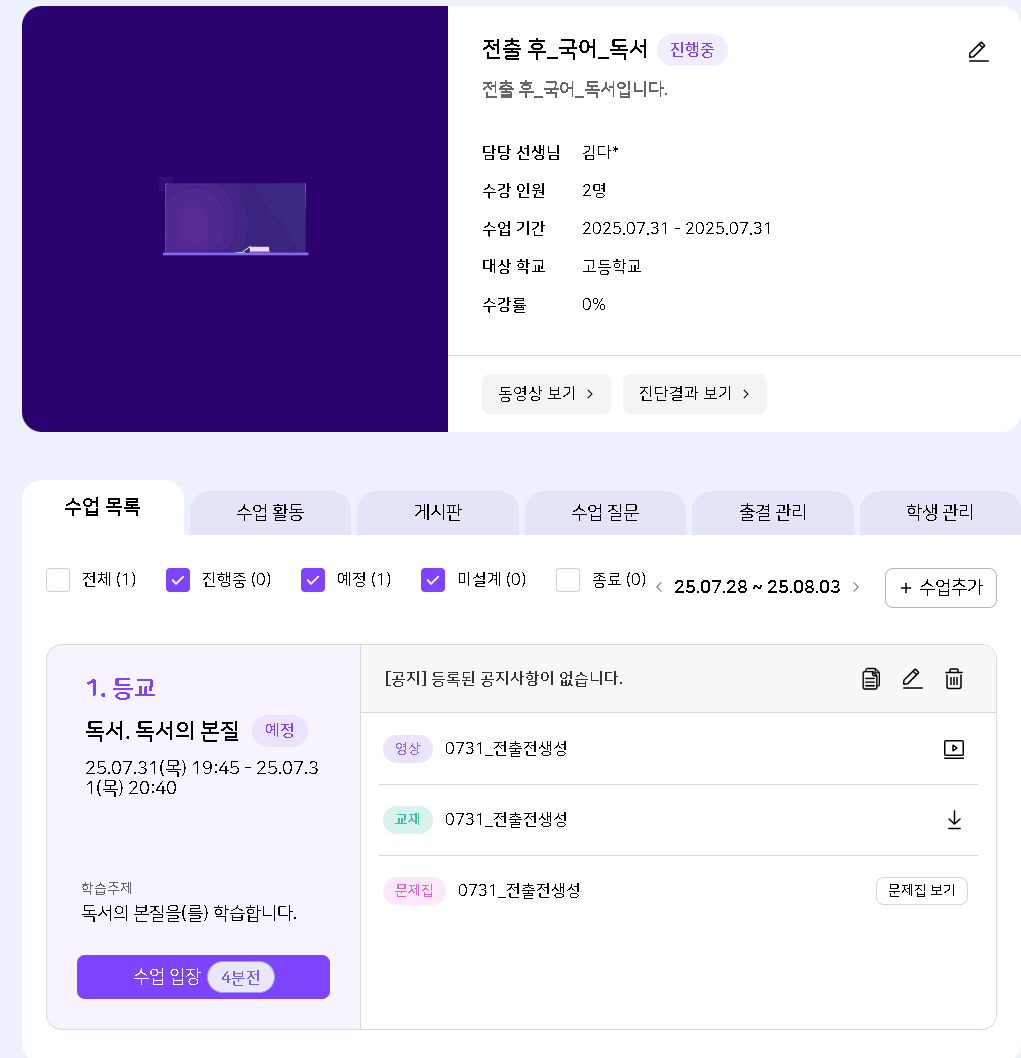Download the 0731_전출전생성 교재
This screenshot has width=1021, height=1058.
(953, 820)
